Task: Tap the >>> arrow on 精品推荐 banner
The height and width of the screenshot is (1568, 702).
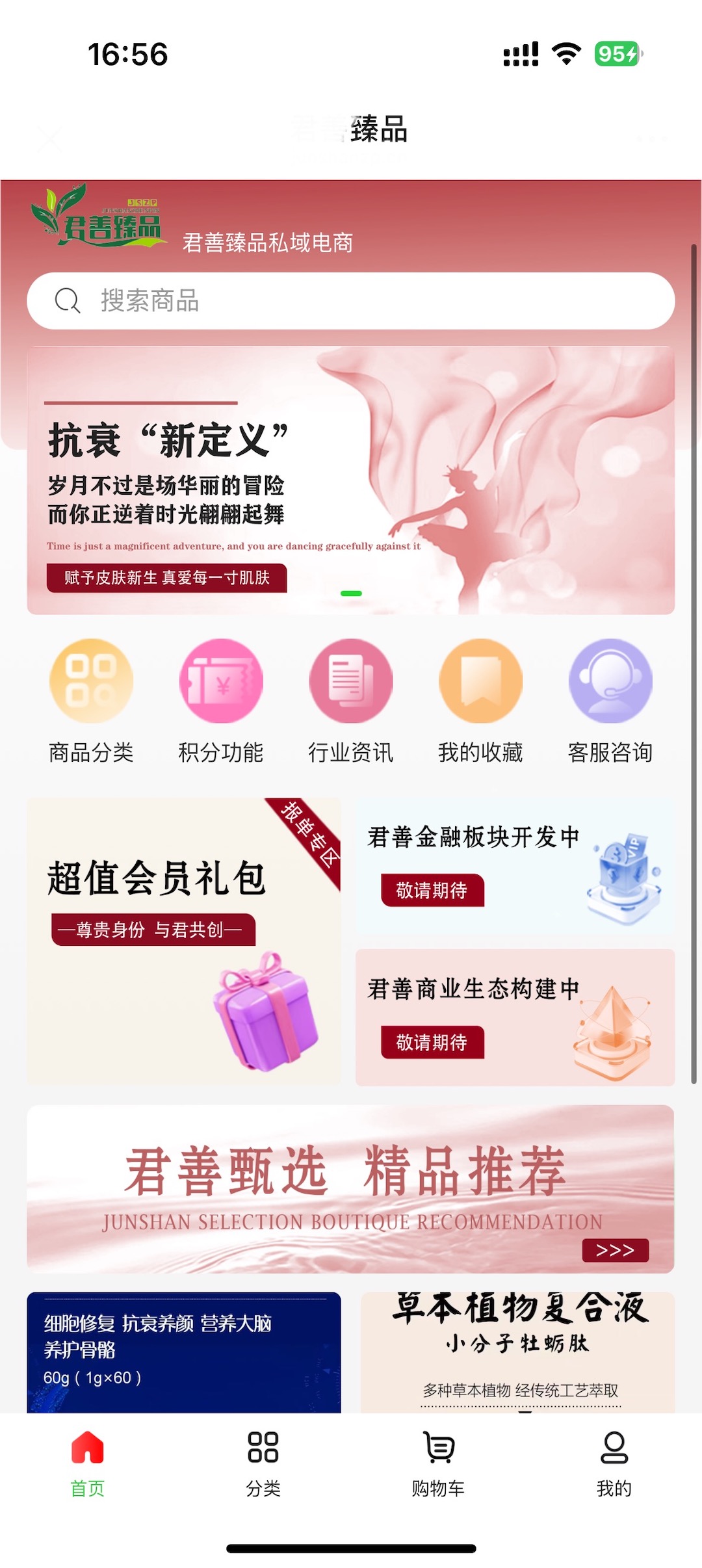Action: click(615, 1250)
